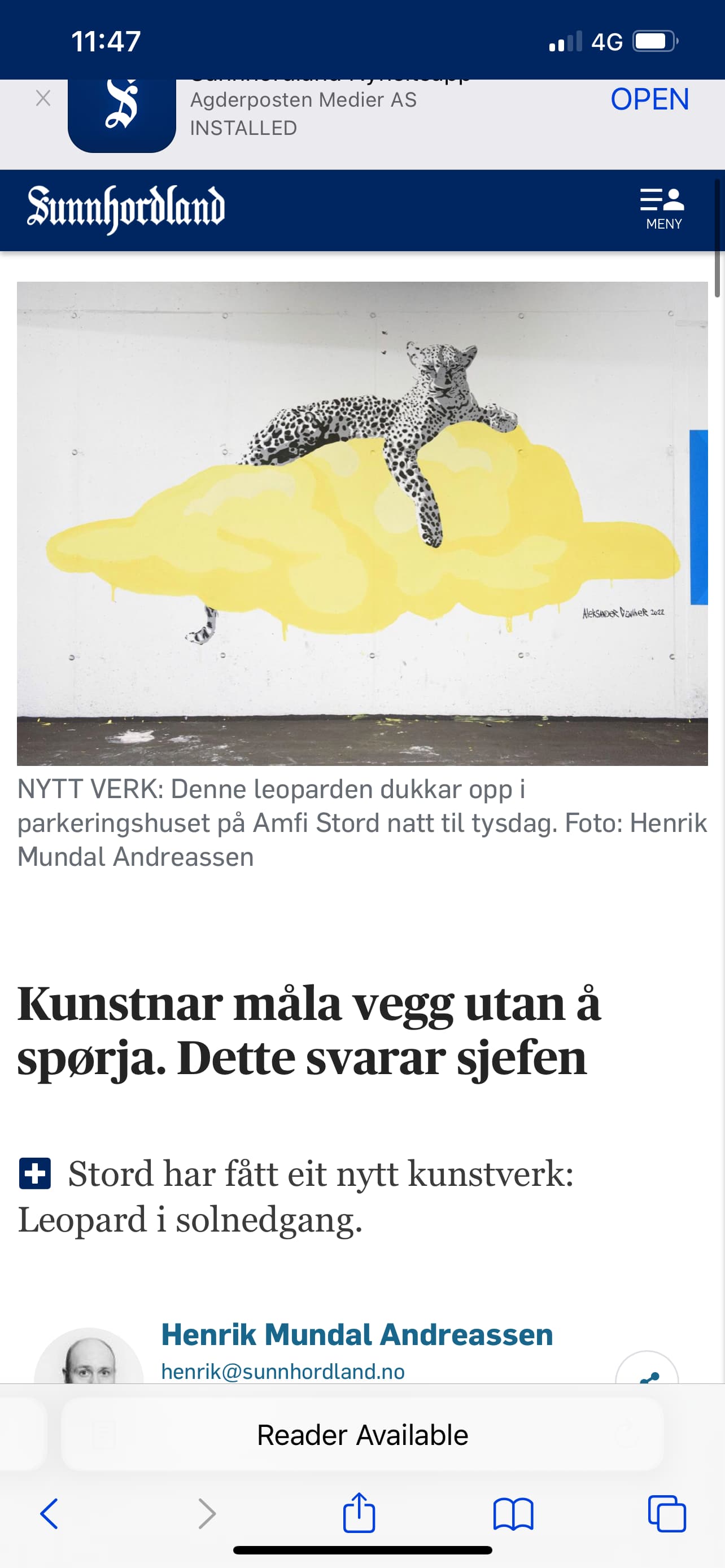The width and height of the screenshot is (725, 1568).
Task: Open the MENY menu
Action: click(x=663, y=209)
